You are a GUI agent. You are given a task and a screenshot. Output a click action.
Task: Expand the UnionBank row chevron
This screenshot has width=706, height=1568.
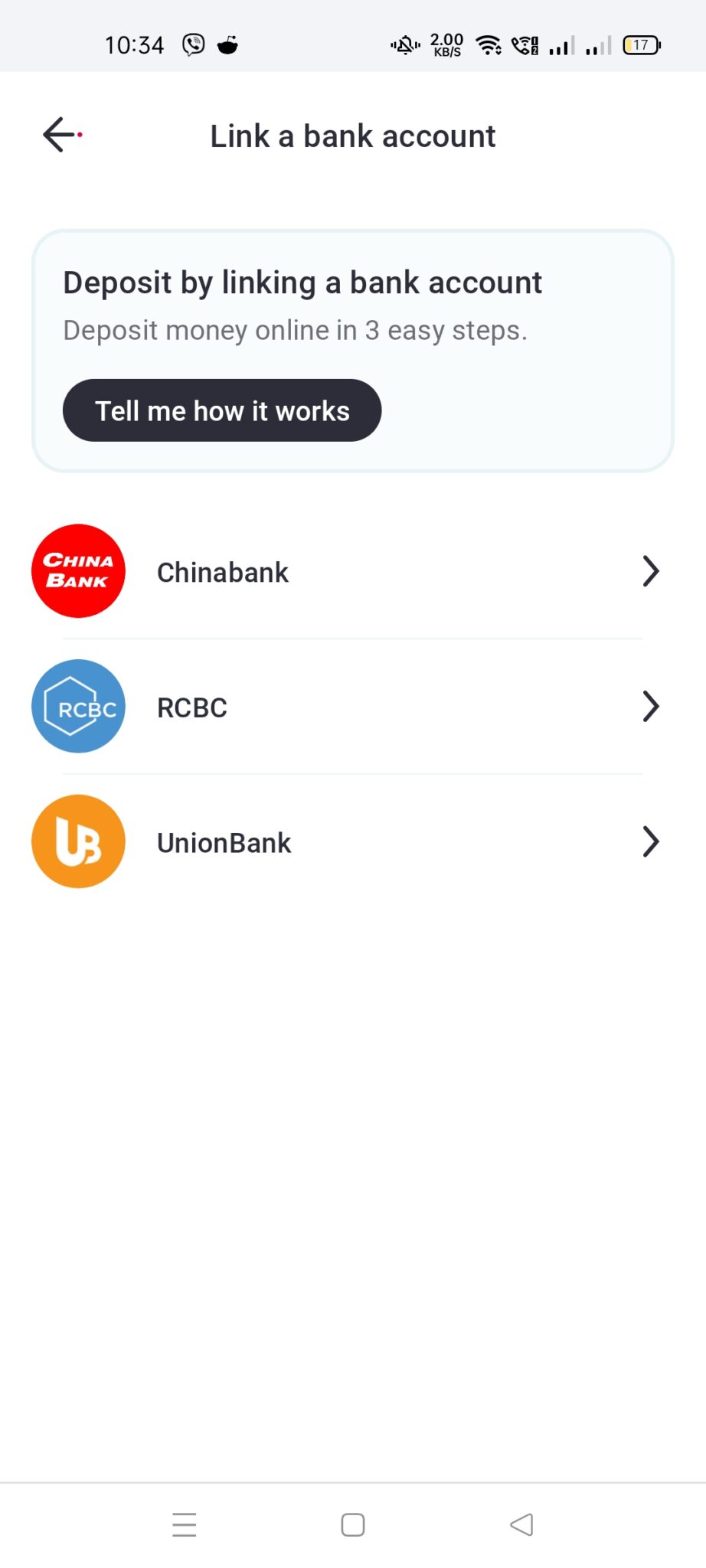(x=650, y=841)
